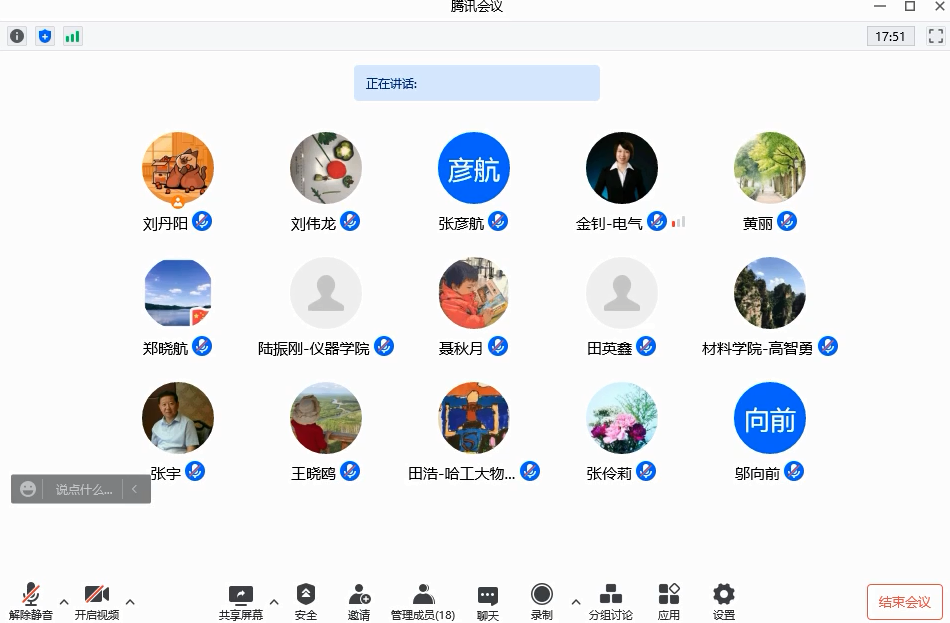Viewport: 950px width, 623px height.
Task: Open the 应用 apps panel
Action: coord(669,601)
